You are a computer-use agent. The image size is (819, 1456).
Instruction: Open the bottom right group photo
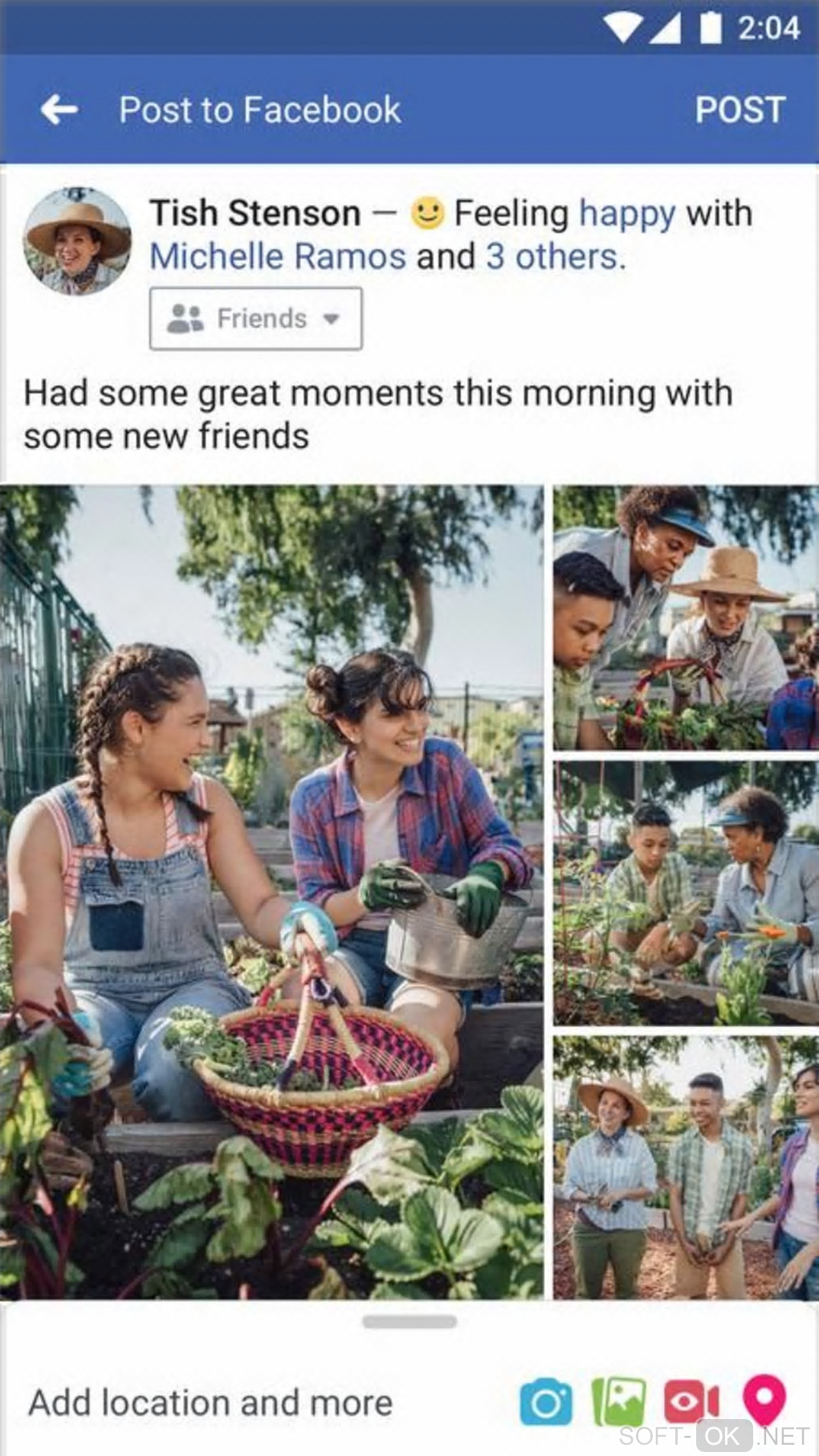coord(686,1168)
